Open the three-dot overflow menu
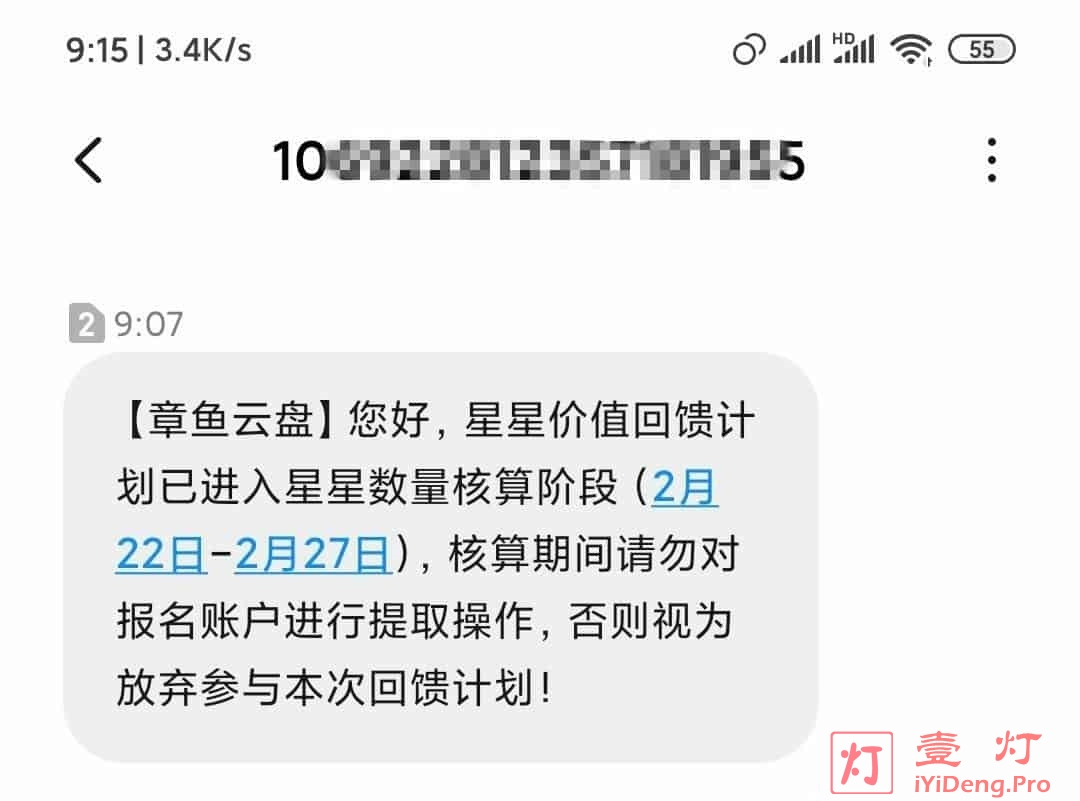This screenshot has width=1080, height=801. point(991,161)
